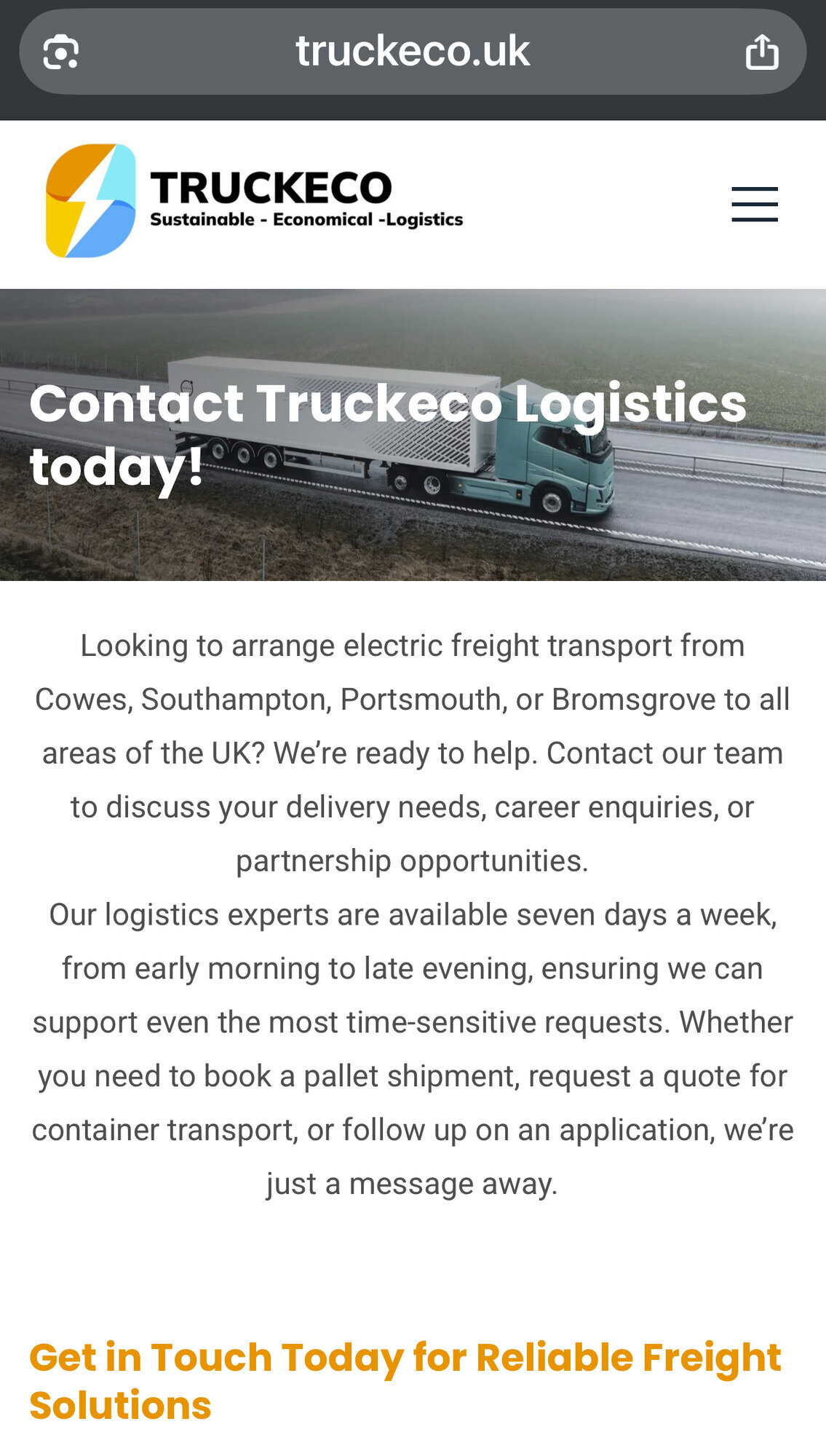
Task: Edit the truckeco.uk address bar URL
Action: coord(412,52)
